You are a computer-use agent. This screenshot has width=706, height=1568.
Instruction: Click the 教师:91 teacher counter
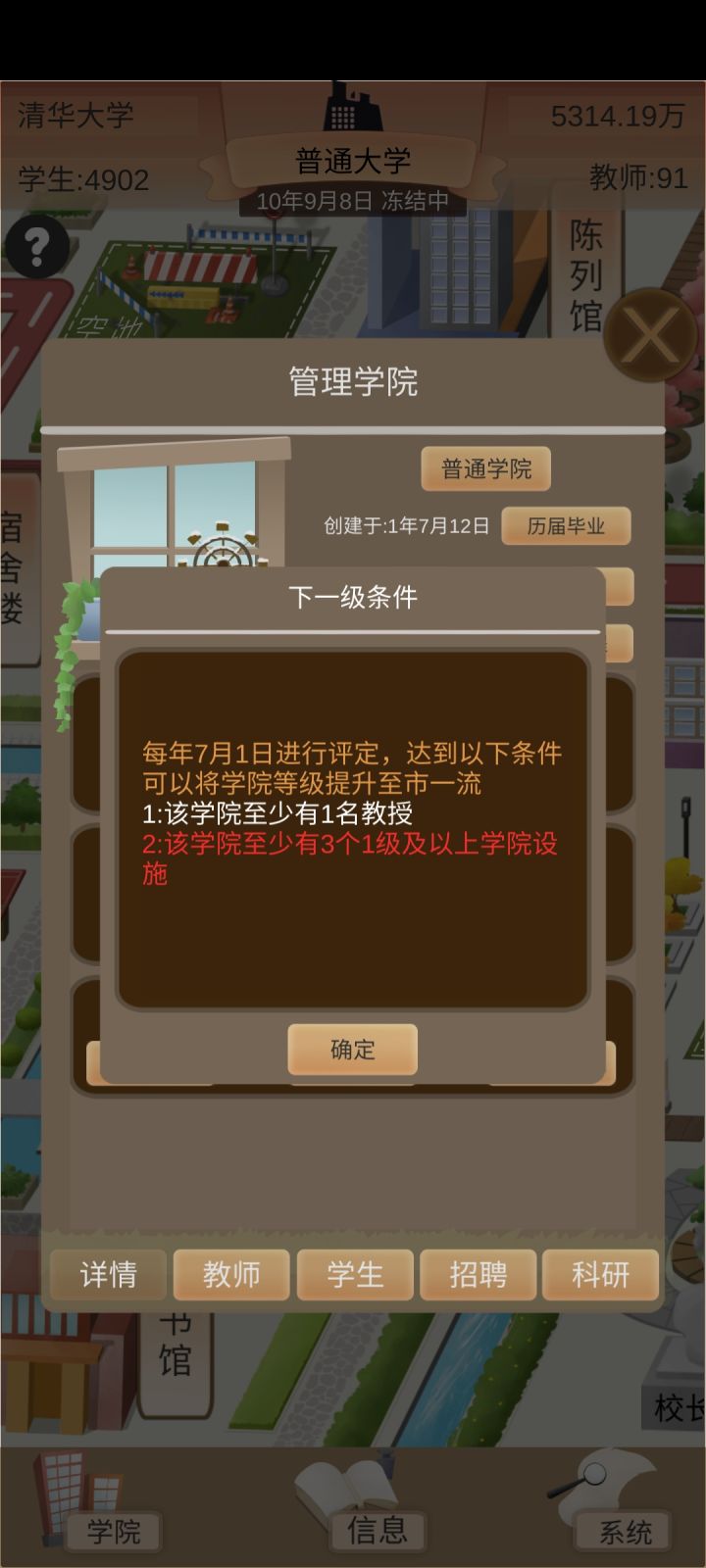coord(637,178)
